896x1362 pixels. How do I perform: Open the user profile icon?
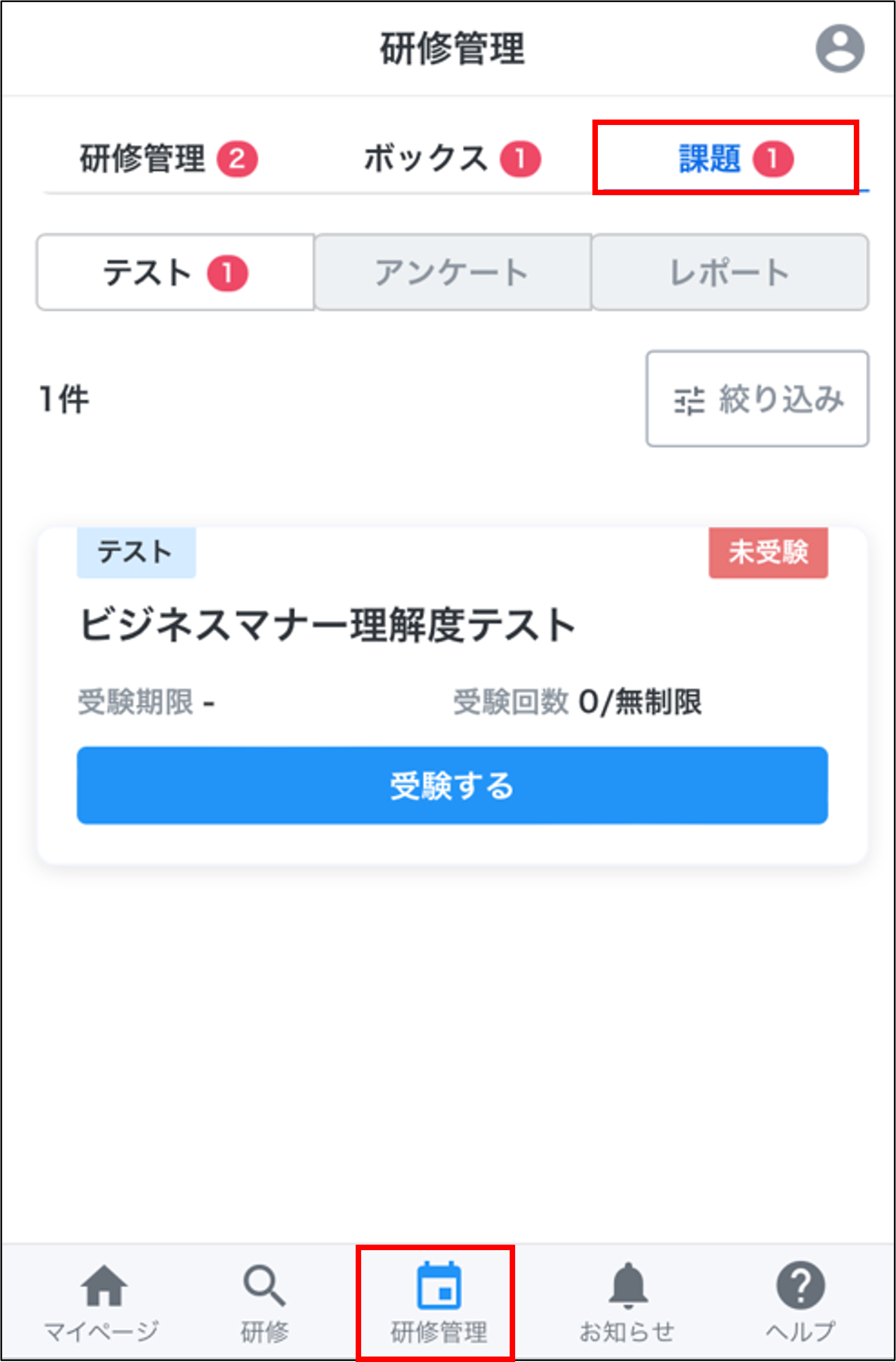839,49
